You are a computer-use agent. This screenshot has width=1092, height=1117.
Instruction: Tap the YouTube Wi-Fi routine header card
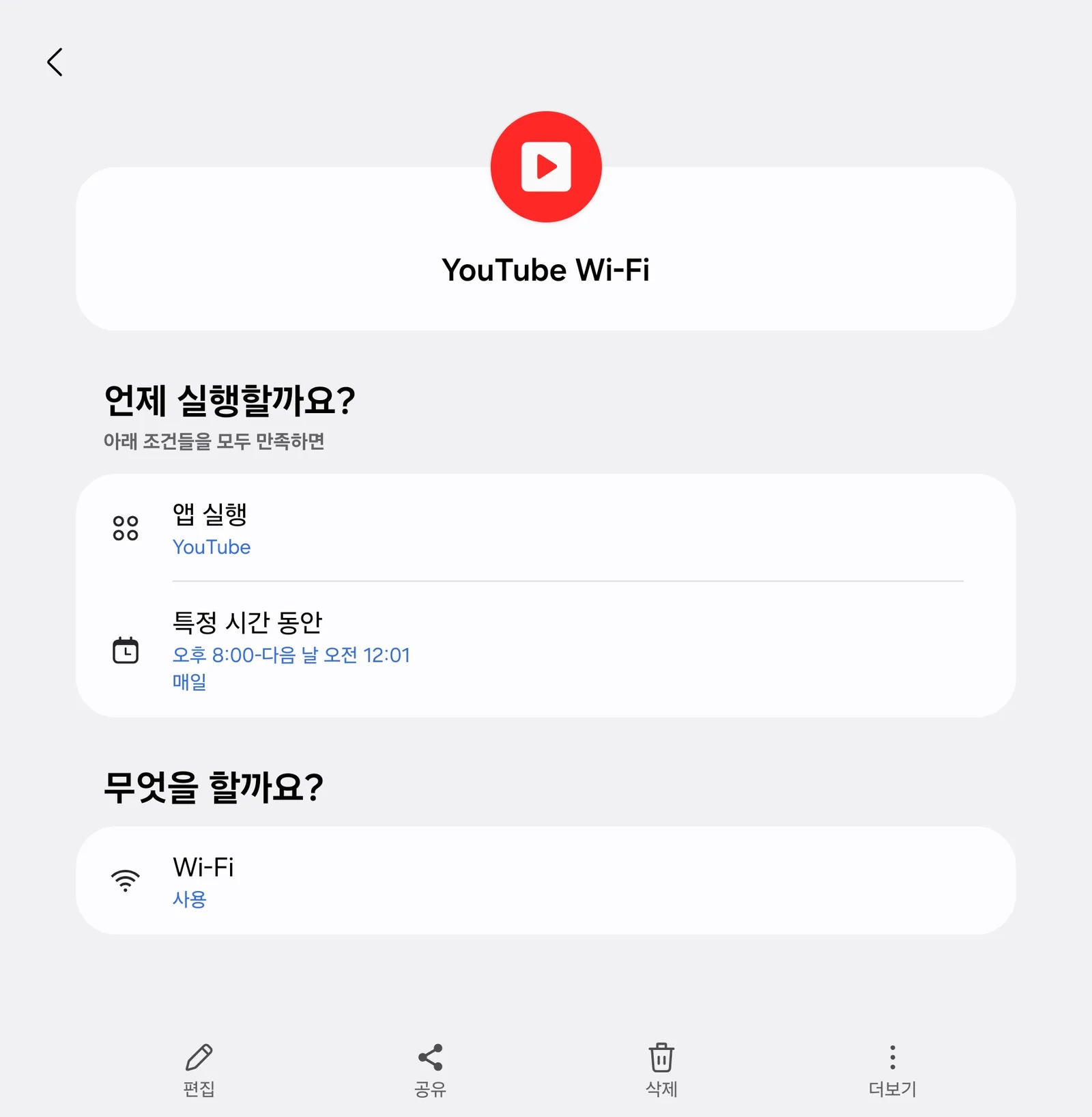tap(545, 249)
